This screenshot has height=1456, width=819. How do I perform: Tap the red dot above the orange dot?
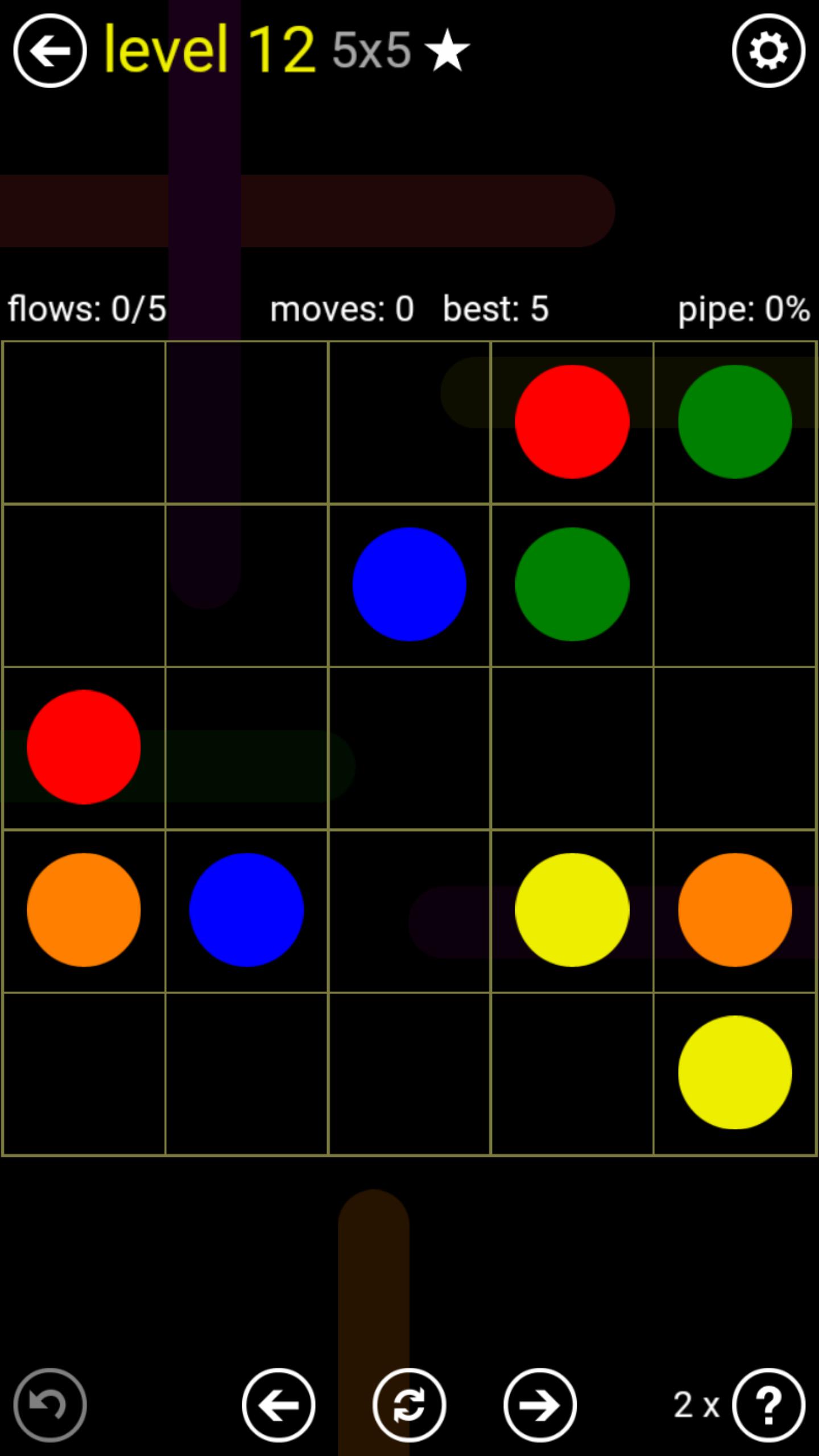[84, 747]
